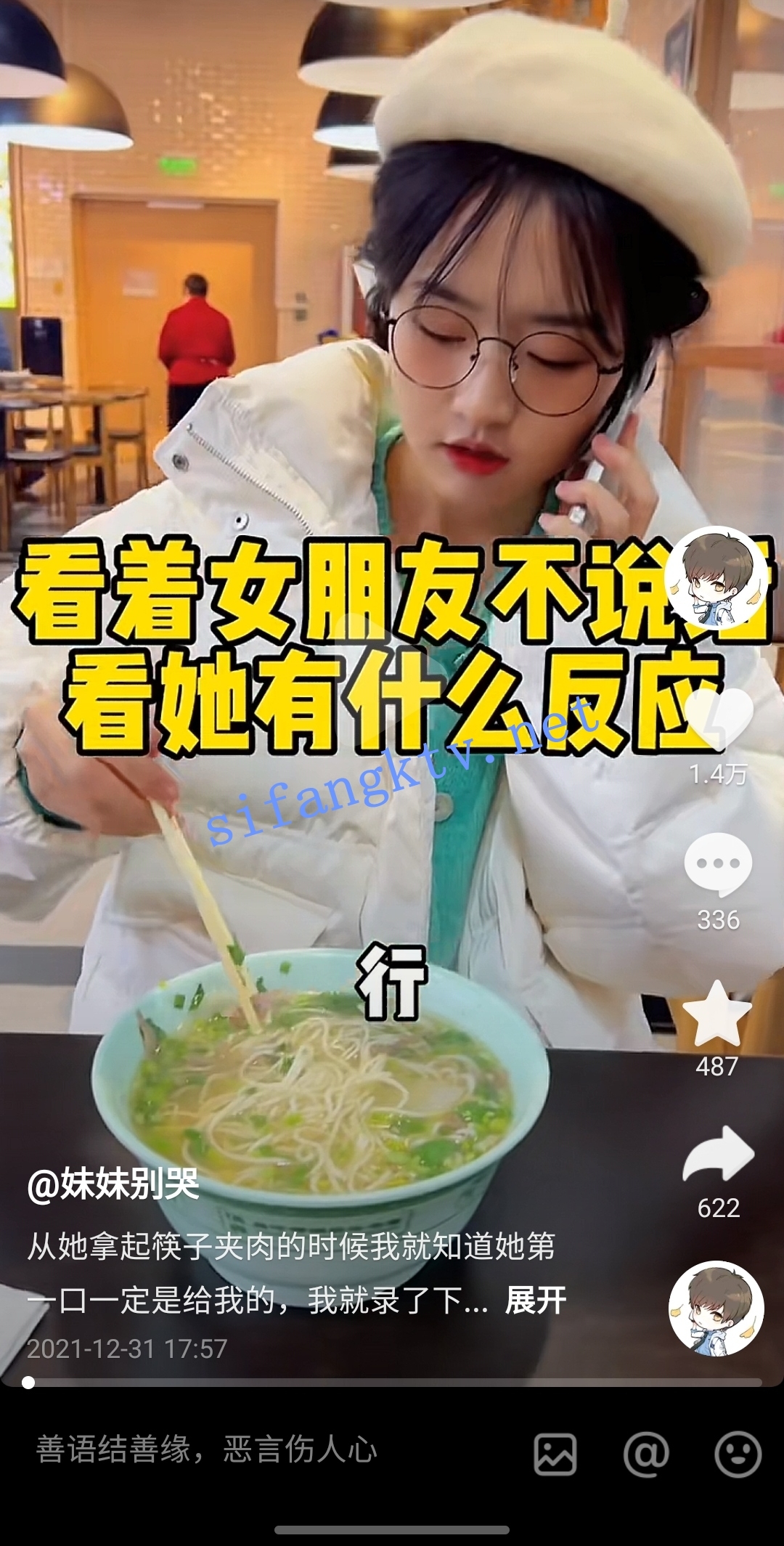Like this video with the heart icon

718,719
